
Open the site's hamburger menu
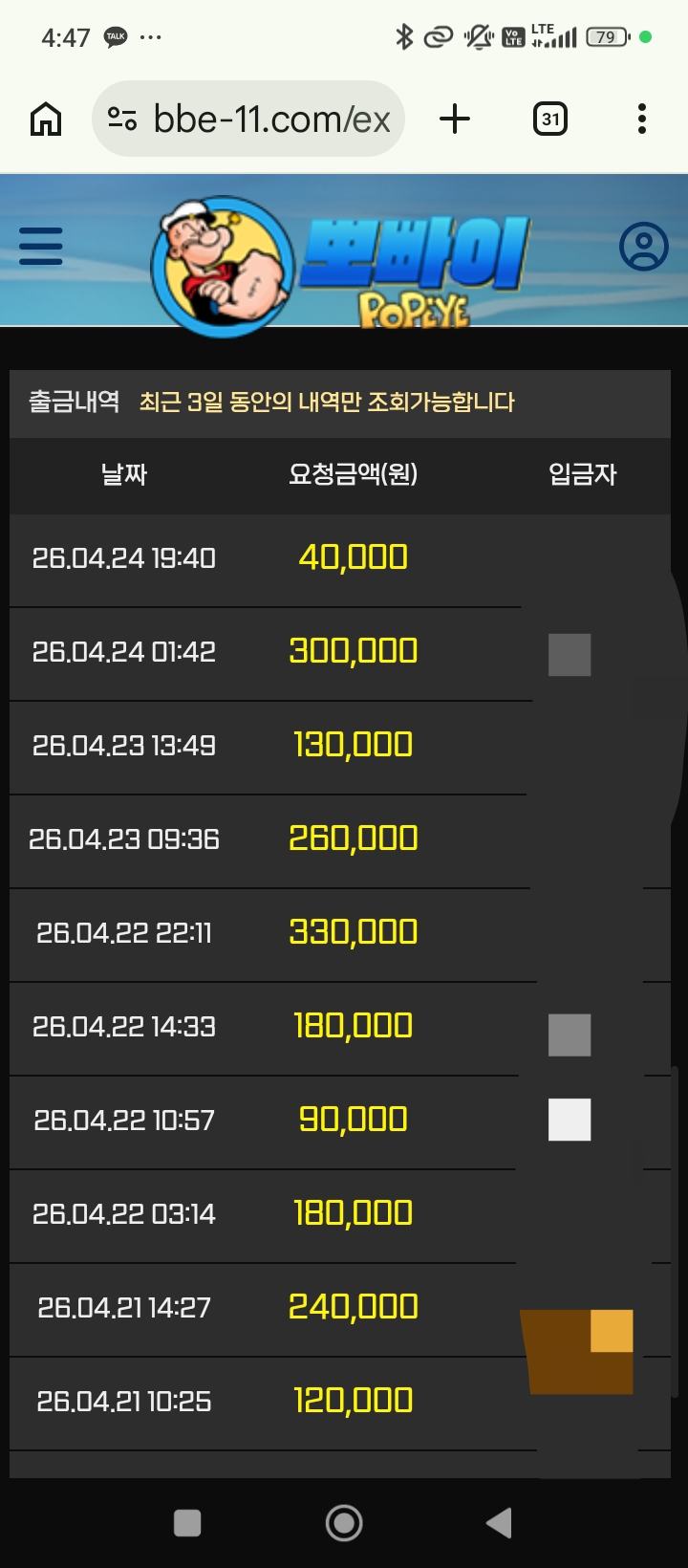(x=41, y=247)
